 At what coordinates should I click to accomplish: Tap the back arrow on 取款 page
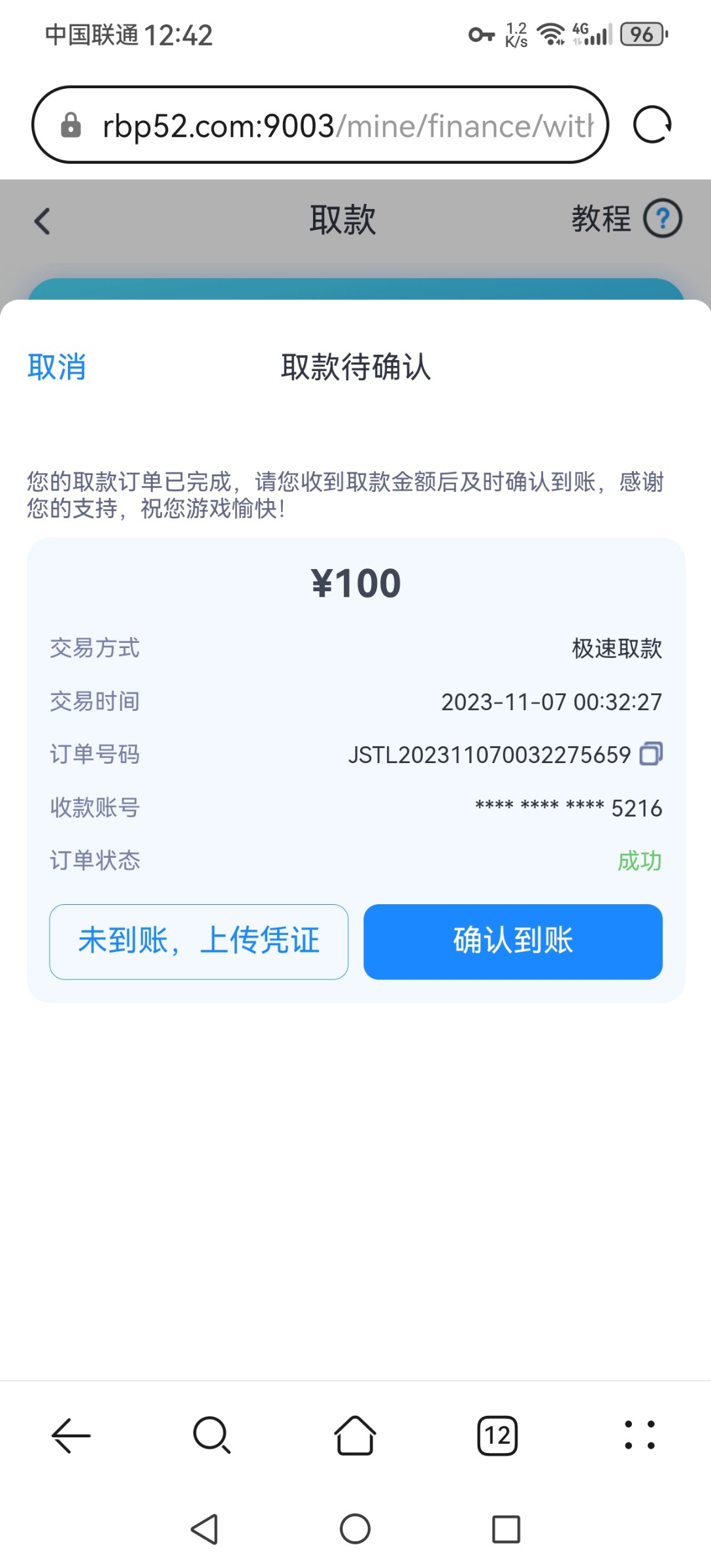[42, 221]
